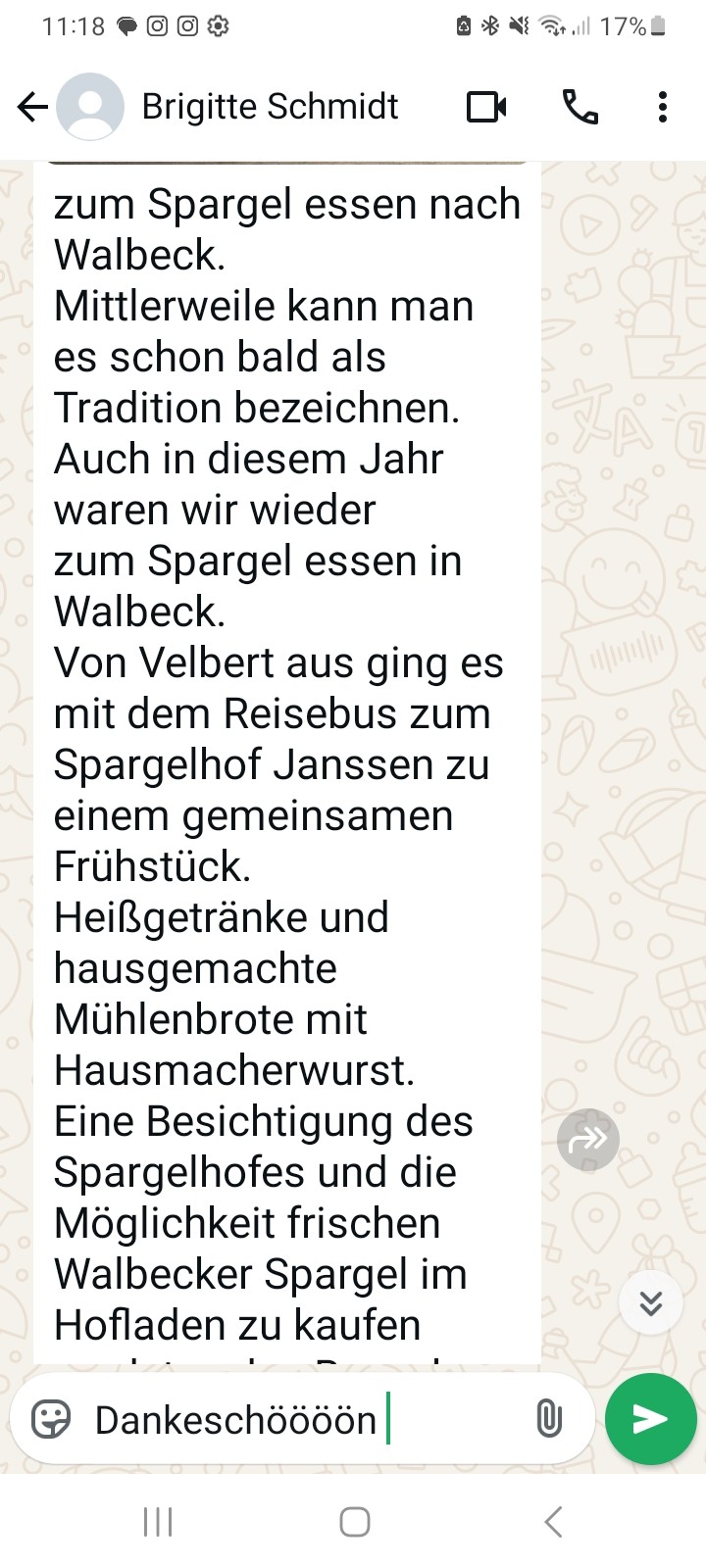Start a video call with Brigitte Schmidt
The width and height of the screenshot is (706, 1568).
tap(486, 107)
